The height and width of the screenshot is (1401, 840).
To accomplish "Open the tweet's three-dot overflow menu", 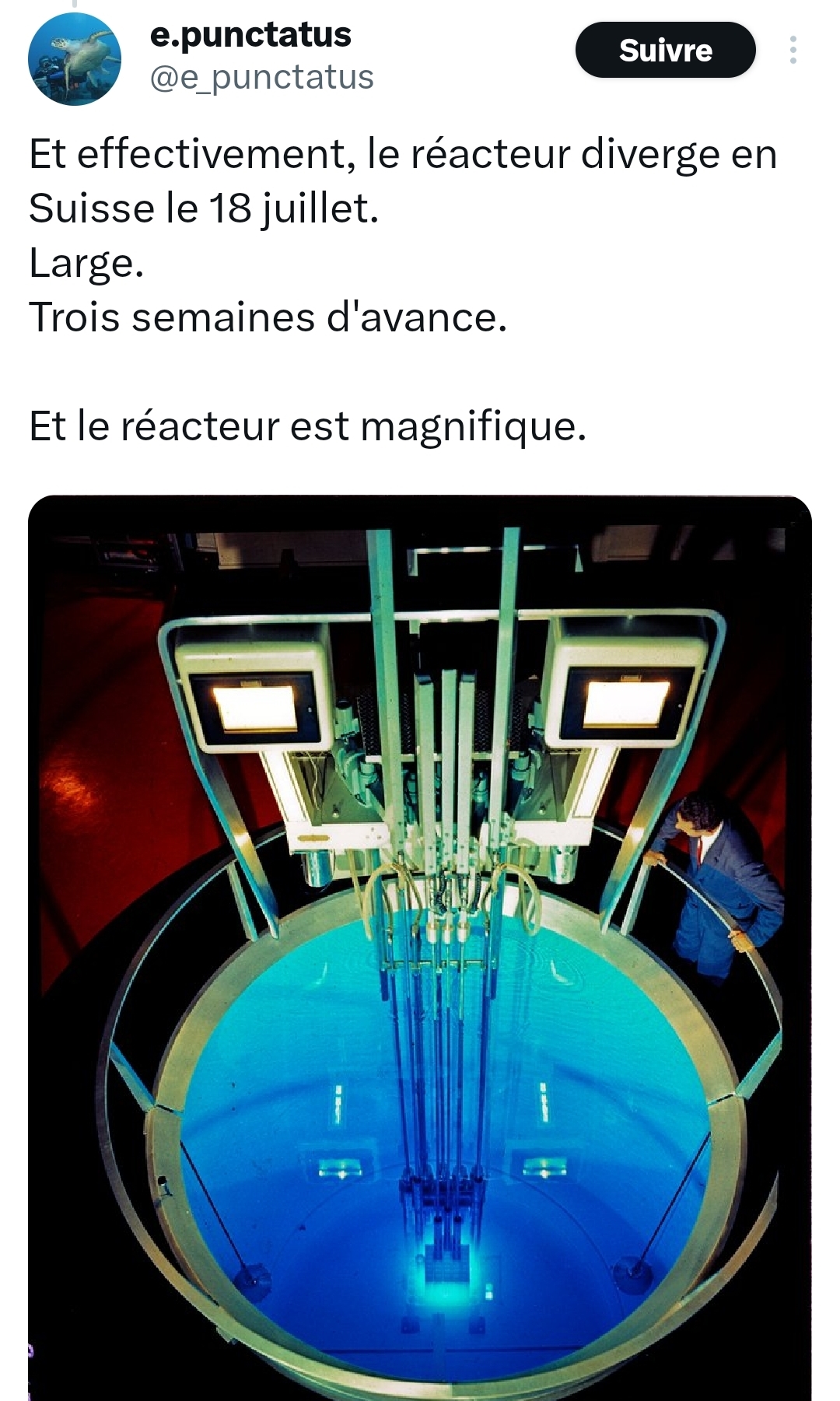I will (x=793, y=51).
